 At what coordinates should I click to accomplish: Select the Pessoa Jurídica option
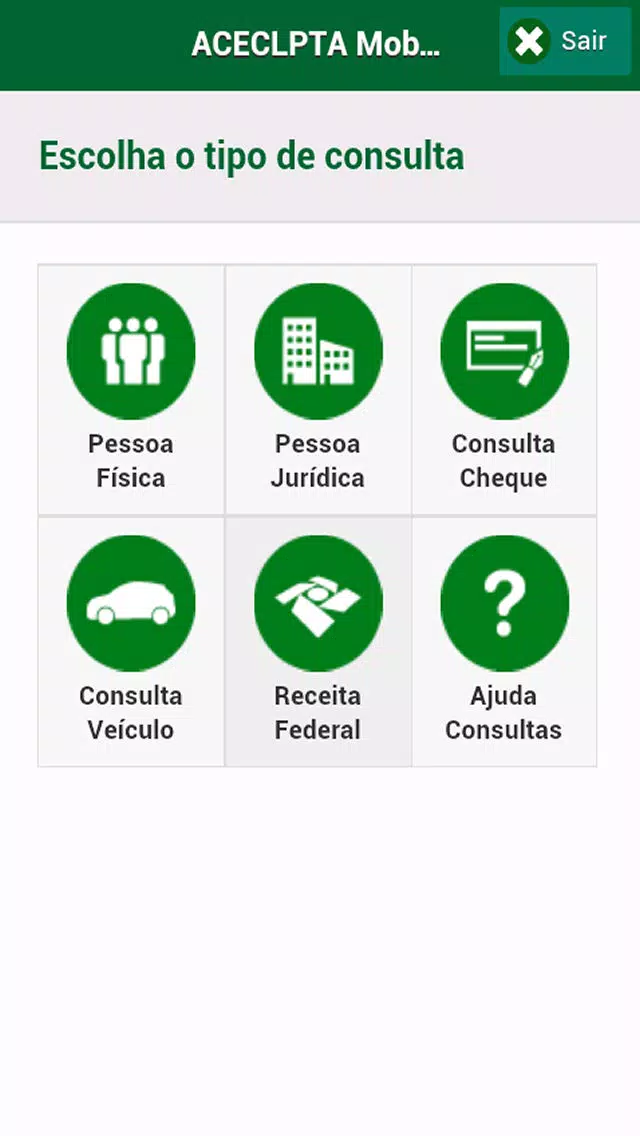[x=318, y=390]
